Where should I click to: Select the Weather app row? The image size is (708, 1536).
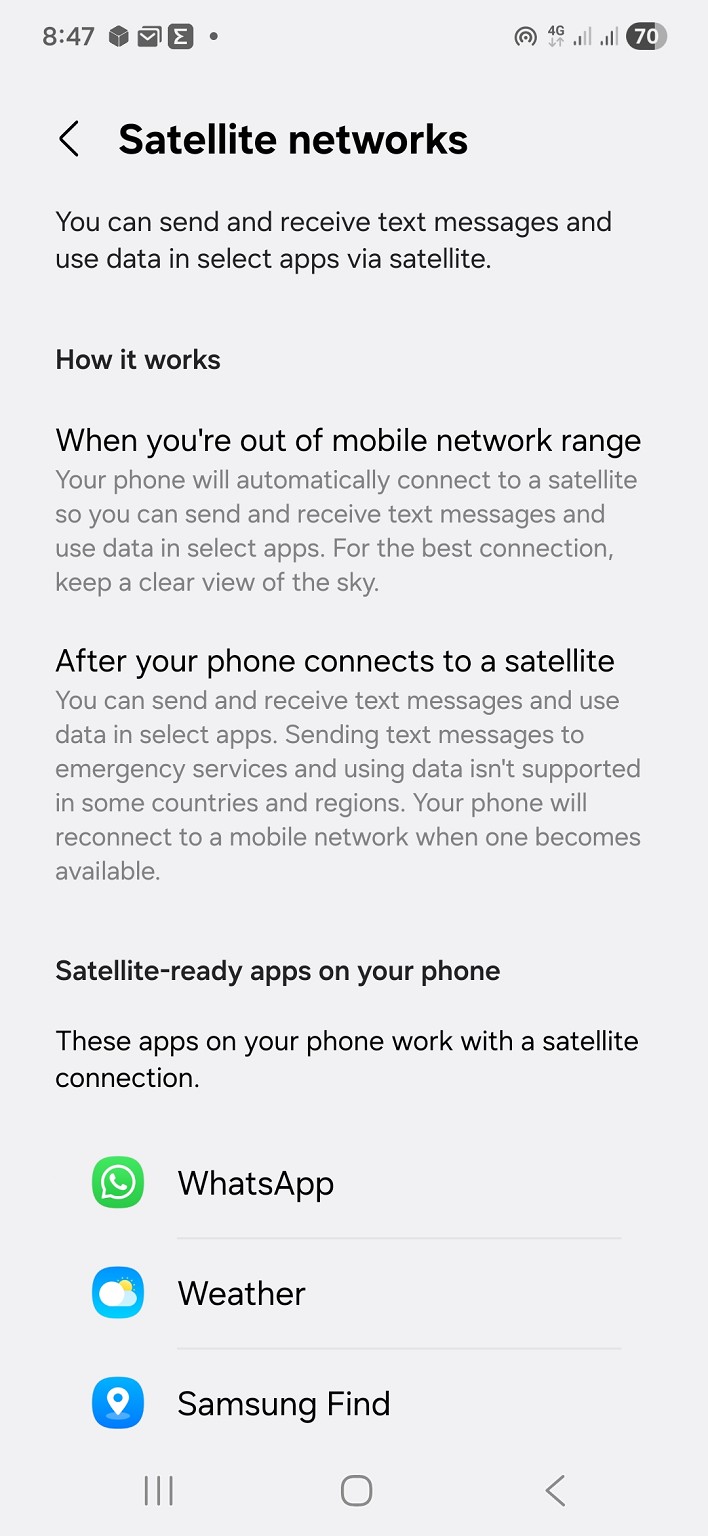(242, 1293)
